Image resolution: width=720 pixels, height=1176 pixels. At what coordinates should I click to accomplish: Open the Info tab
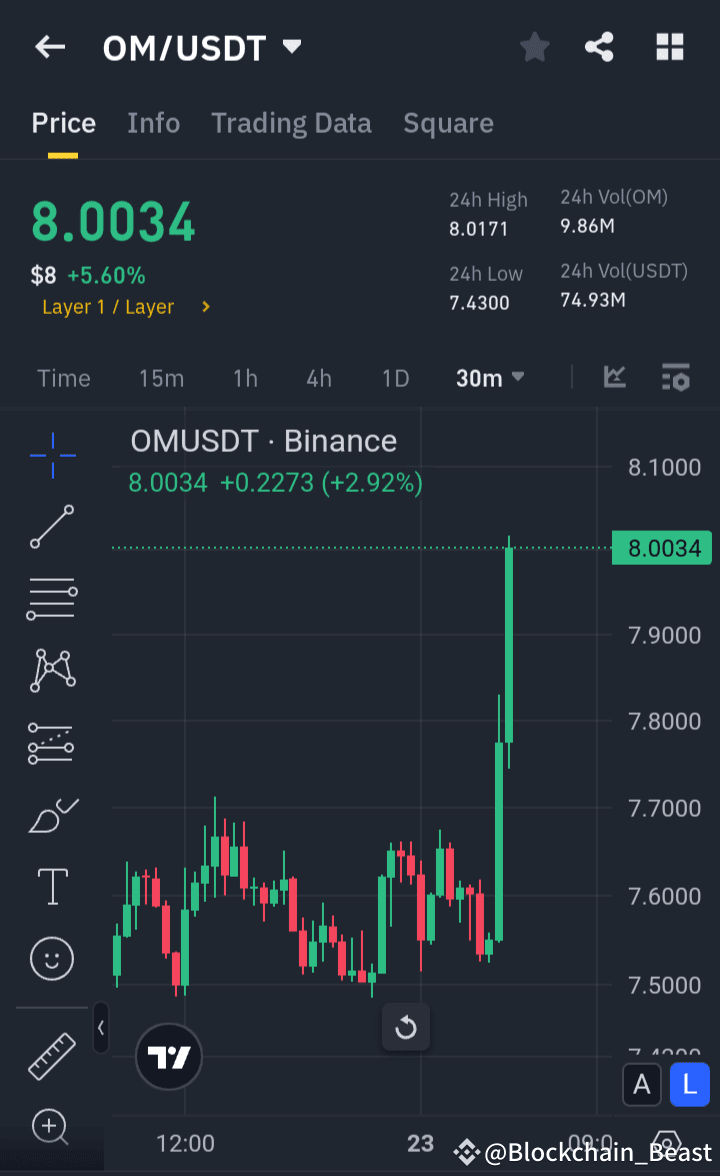153,123
